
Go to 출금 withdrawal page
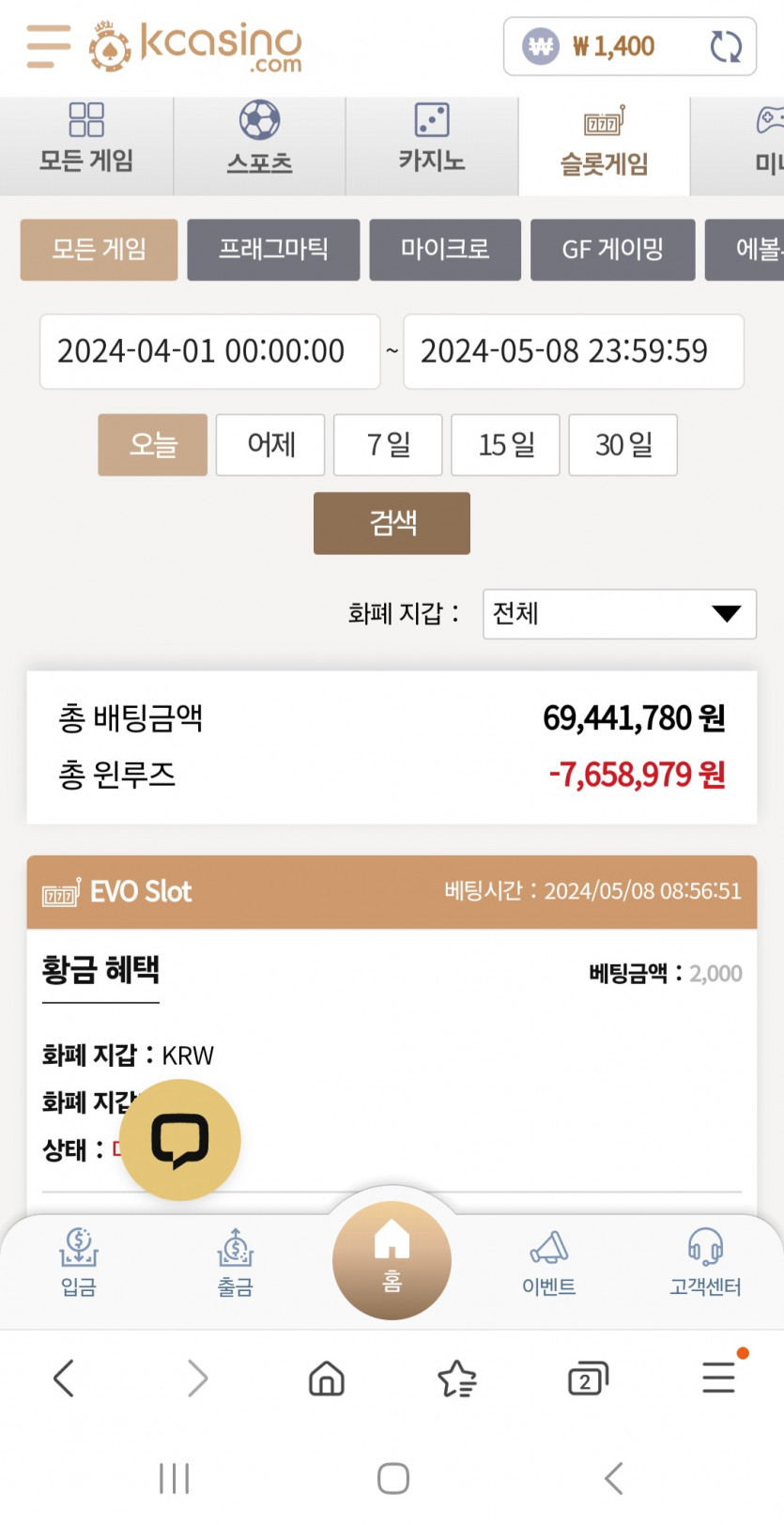coord(235,1262)
